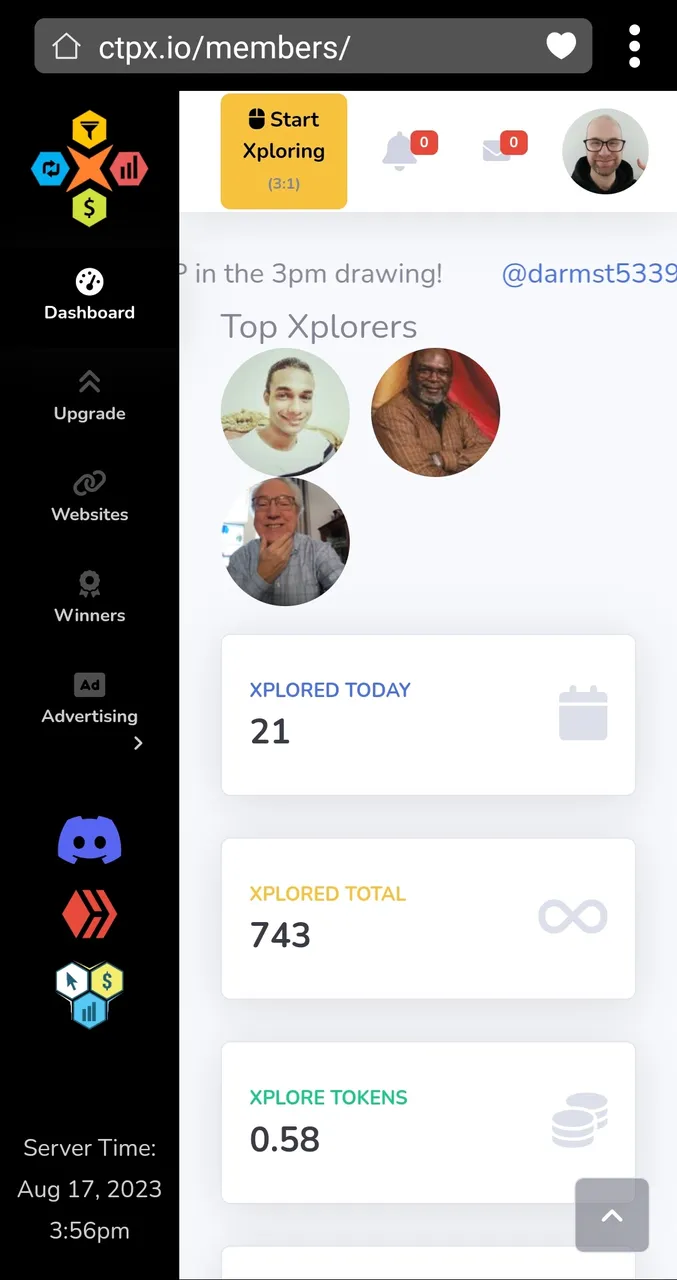Tap the ctpx.io/members/ address bar

pos(300,47)
